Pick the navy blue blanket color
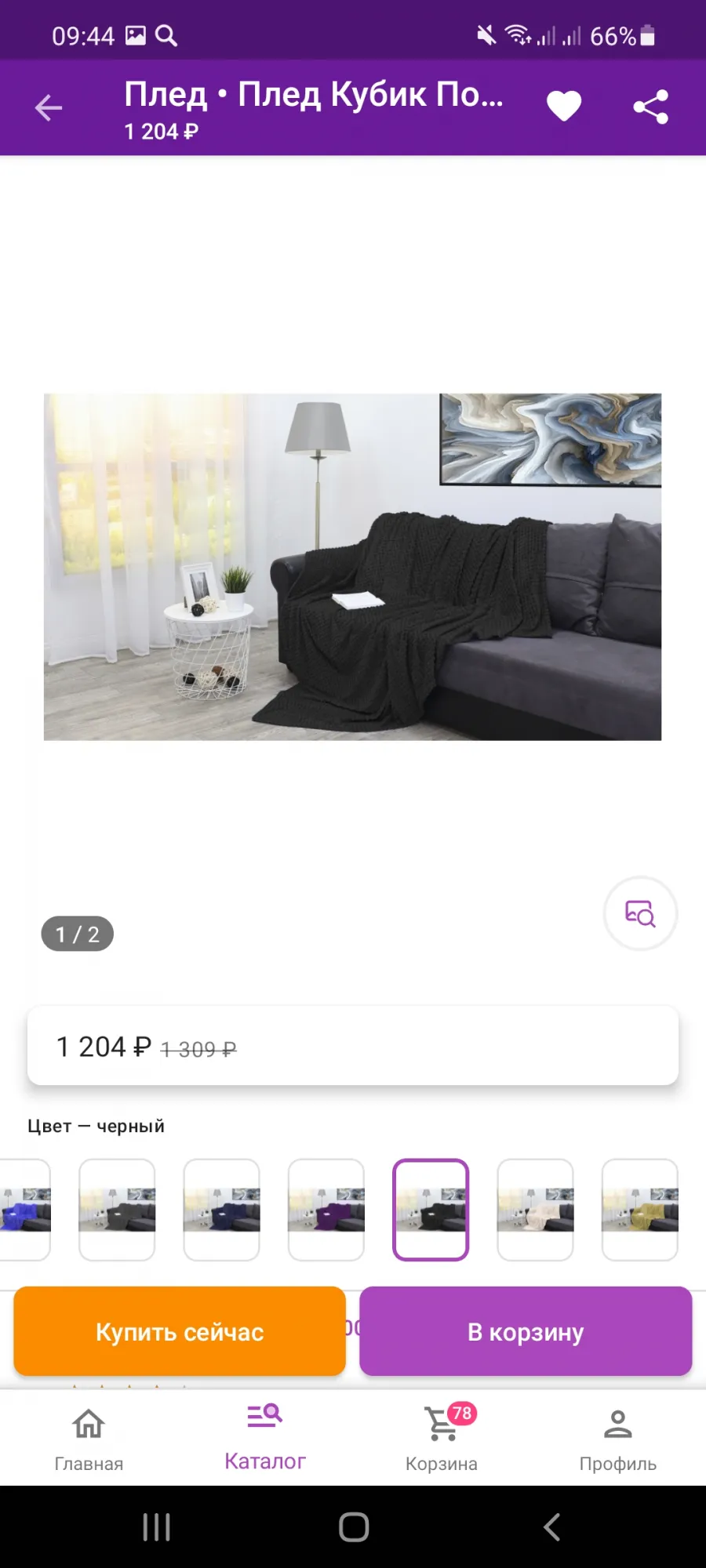Viewport: 706px width, 1568px height. (x=221, y=1210)
